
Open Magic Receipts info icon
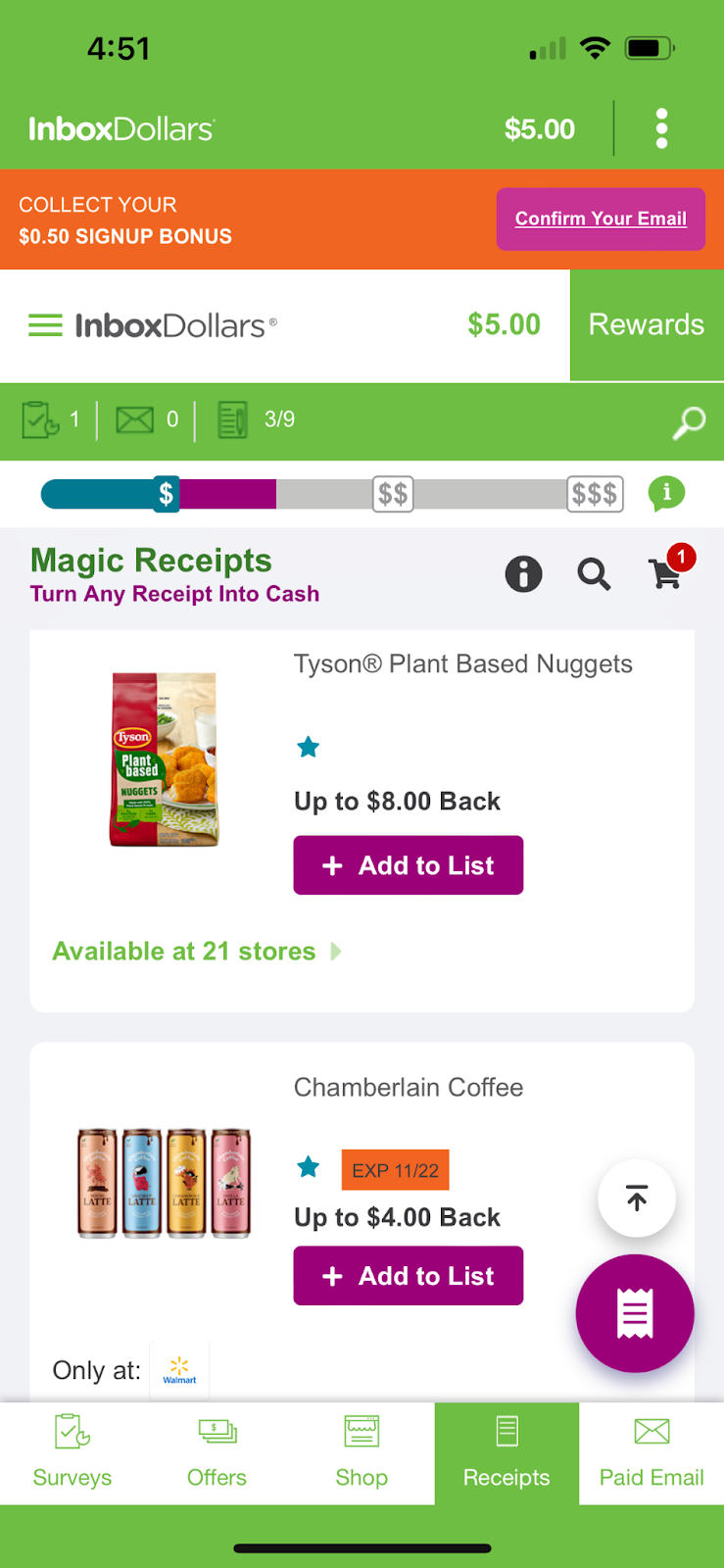[x=523, y=573]
